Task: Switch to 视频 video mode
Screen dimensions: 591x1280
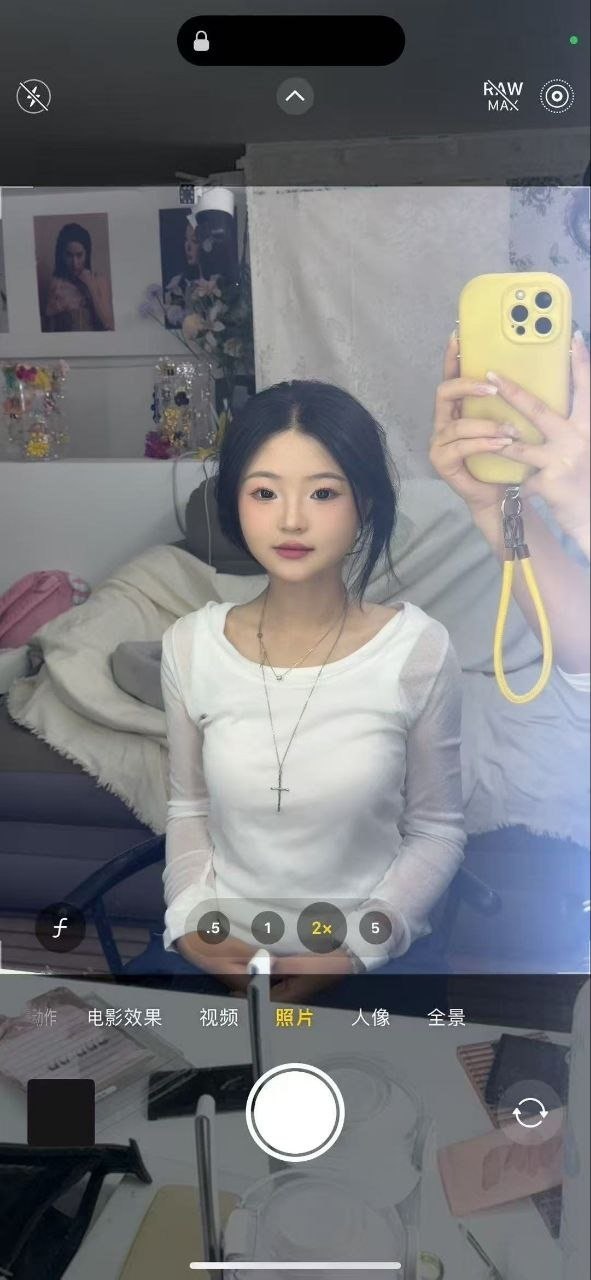Action: point(219,1018)
